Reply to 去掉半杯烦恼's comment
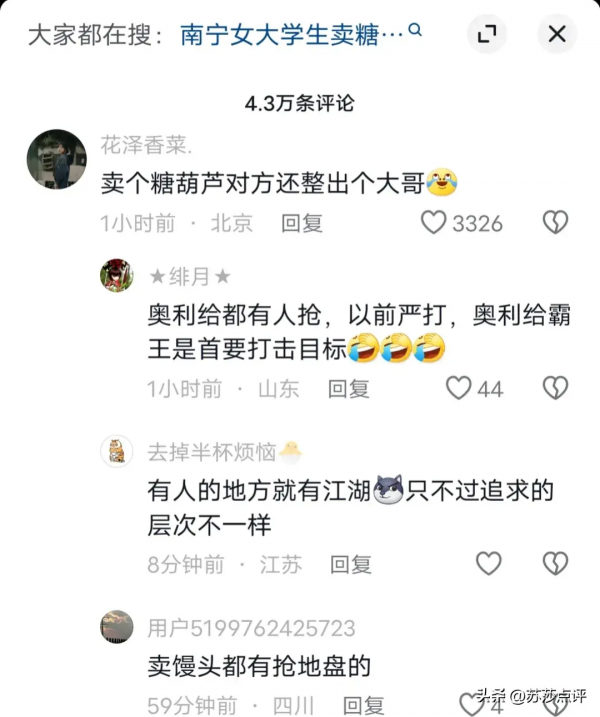600x717 pixels. pyautogui.click(x=351, y=565)
